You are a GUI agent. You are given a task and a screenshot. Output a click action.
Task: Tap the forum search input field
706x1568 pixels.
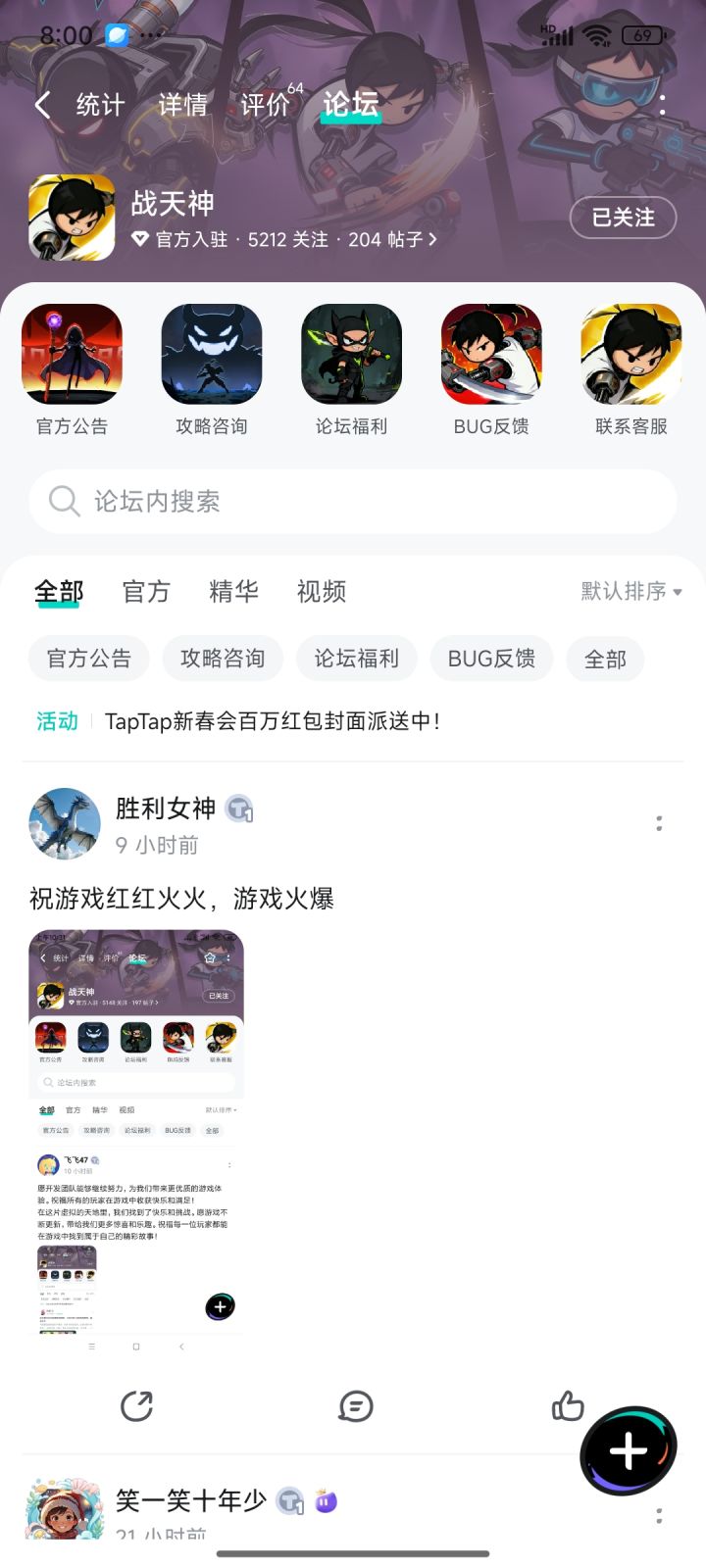click(x=353, y=502)
